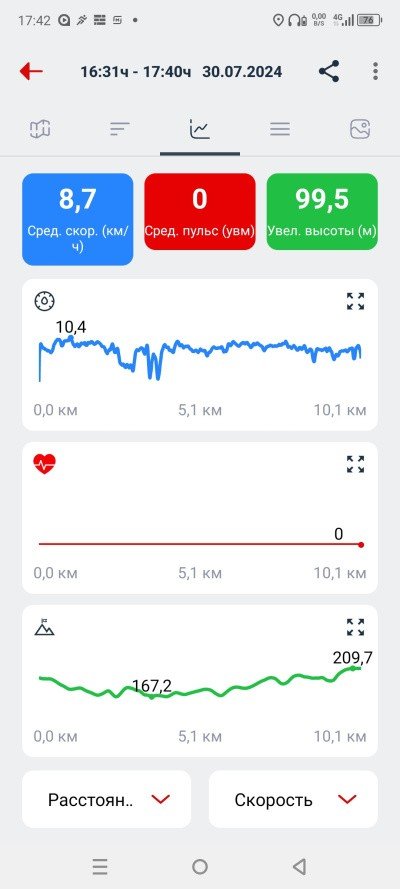Open the three-dot overflow menu

tap(375, 71)
